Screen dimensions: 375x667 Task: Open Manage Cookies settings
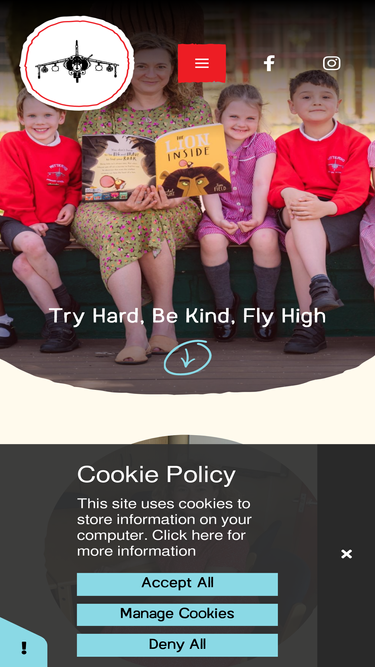pos(177,614)
